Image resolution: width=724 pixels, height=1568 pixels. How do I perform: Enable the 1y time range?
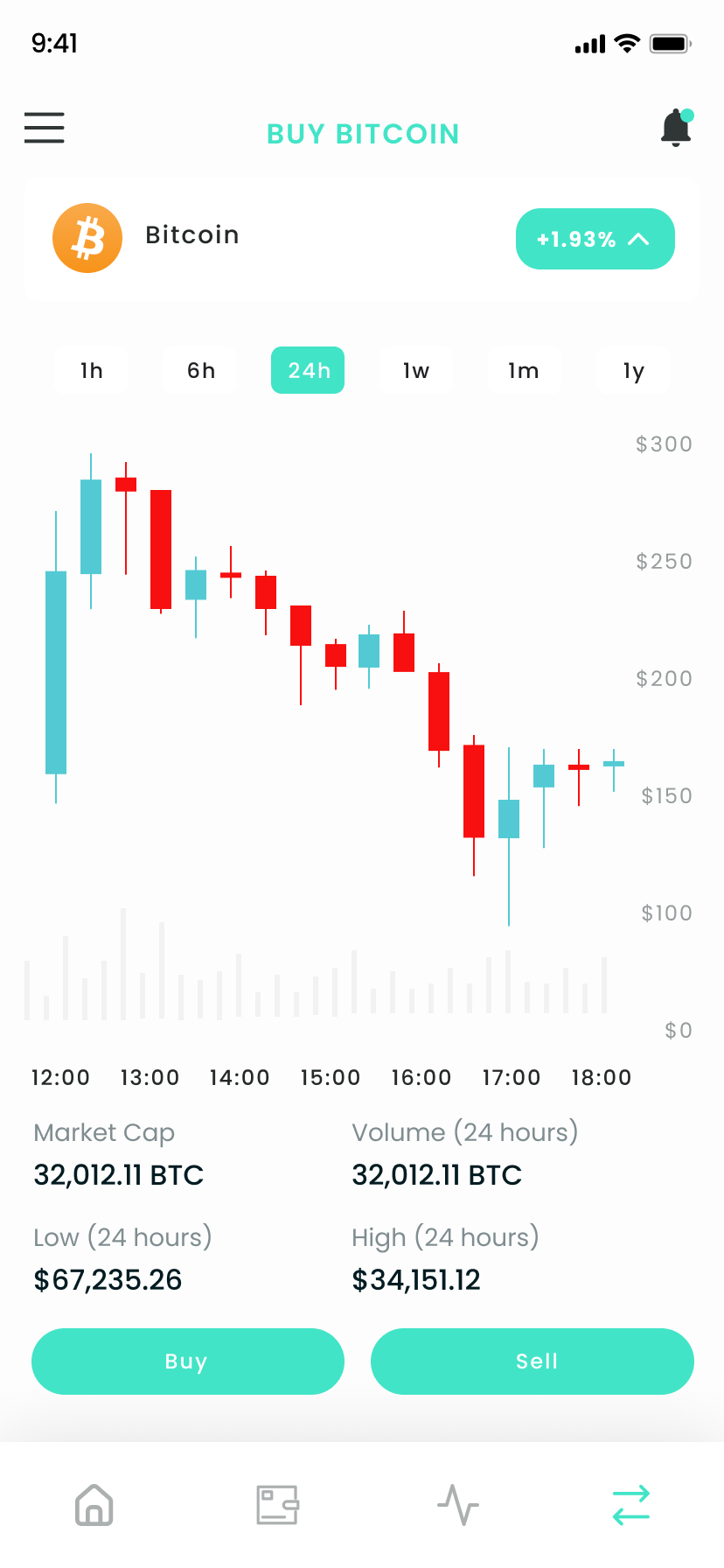[632, 370]
